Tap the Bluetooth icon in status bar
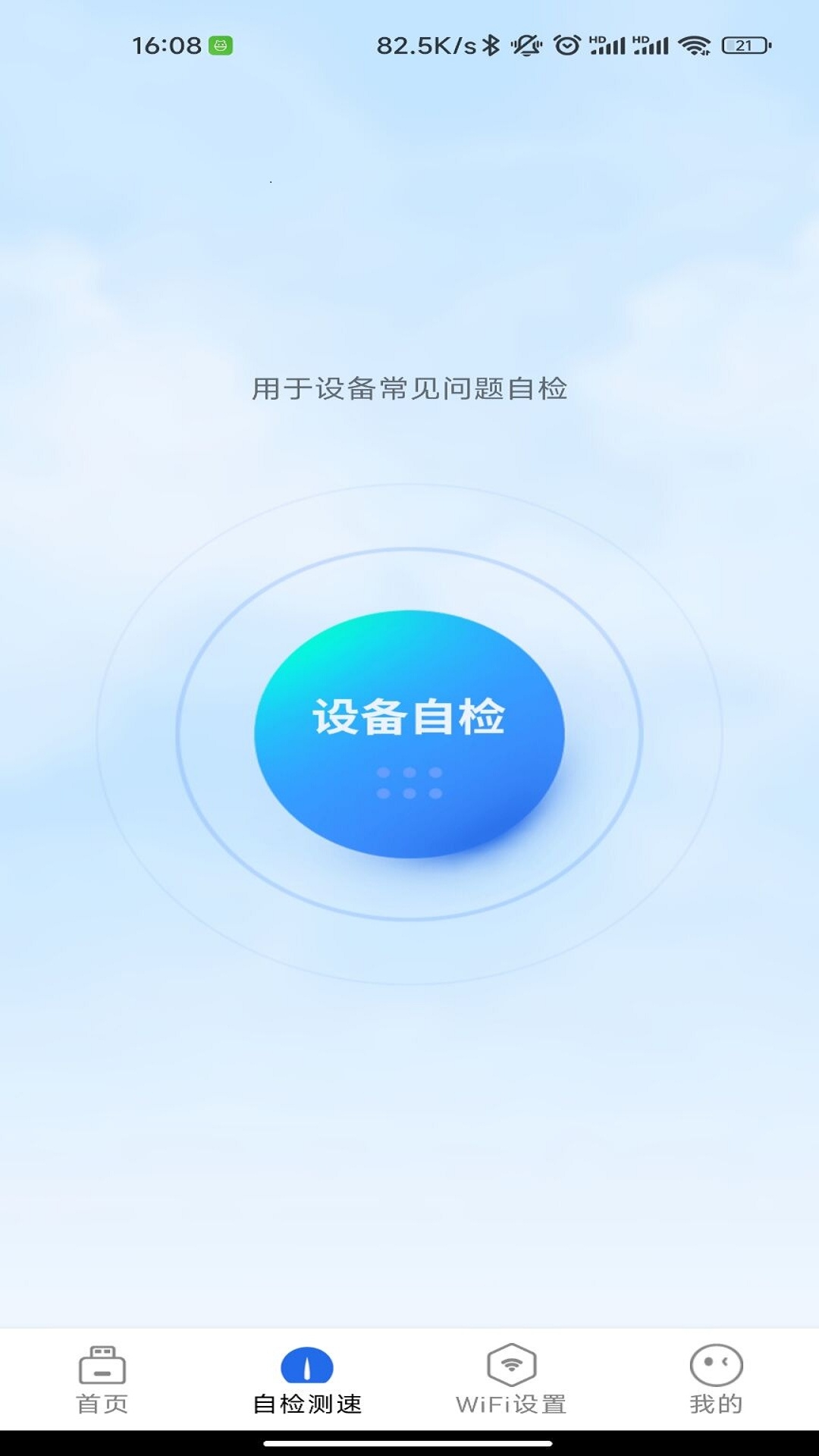Viewport: 819px width, 1456px height. coord(491,45)
